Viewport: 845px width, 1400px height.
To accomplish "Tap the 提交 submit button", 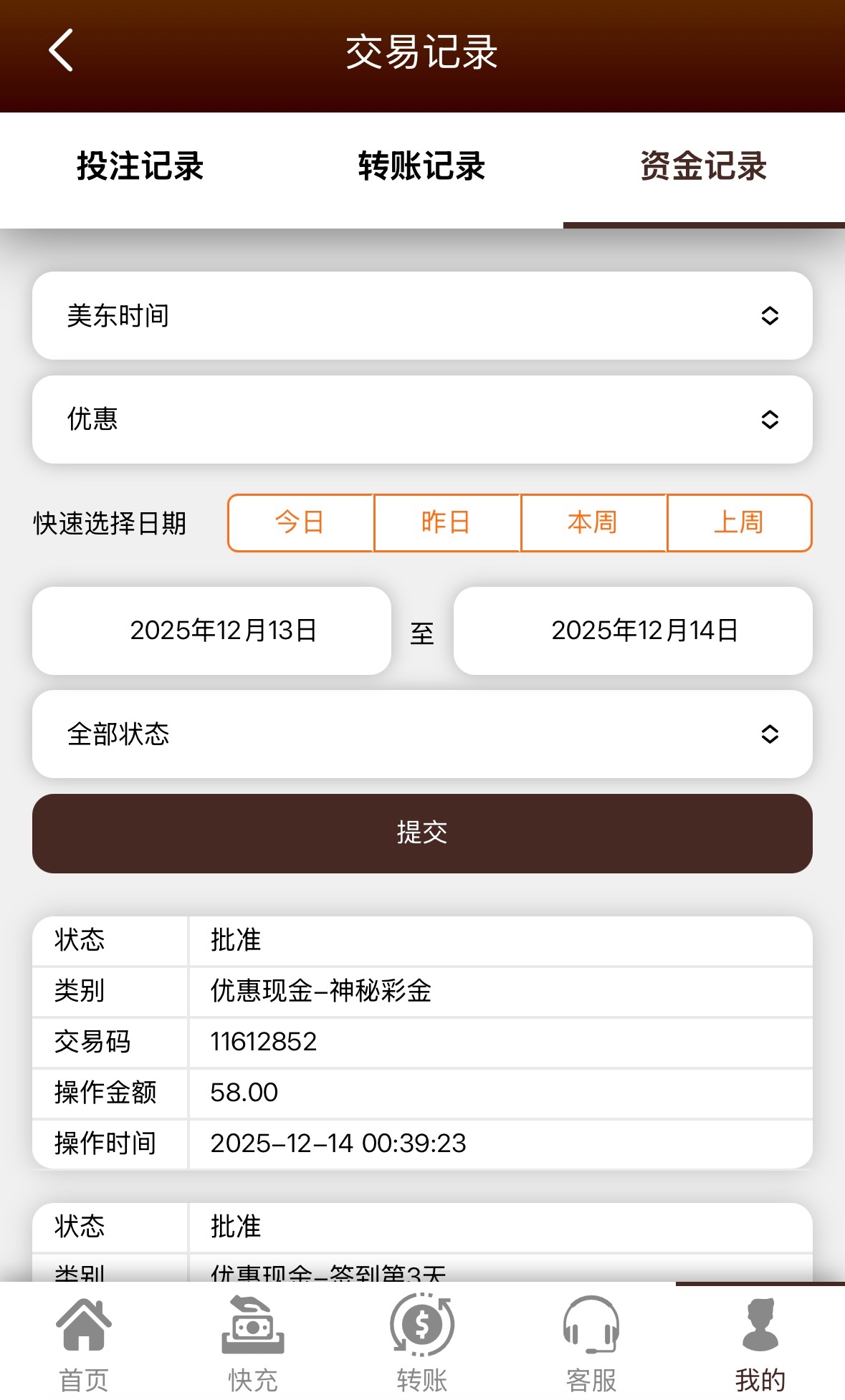I will pyautogui.click(x=422, y=833).
